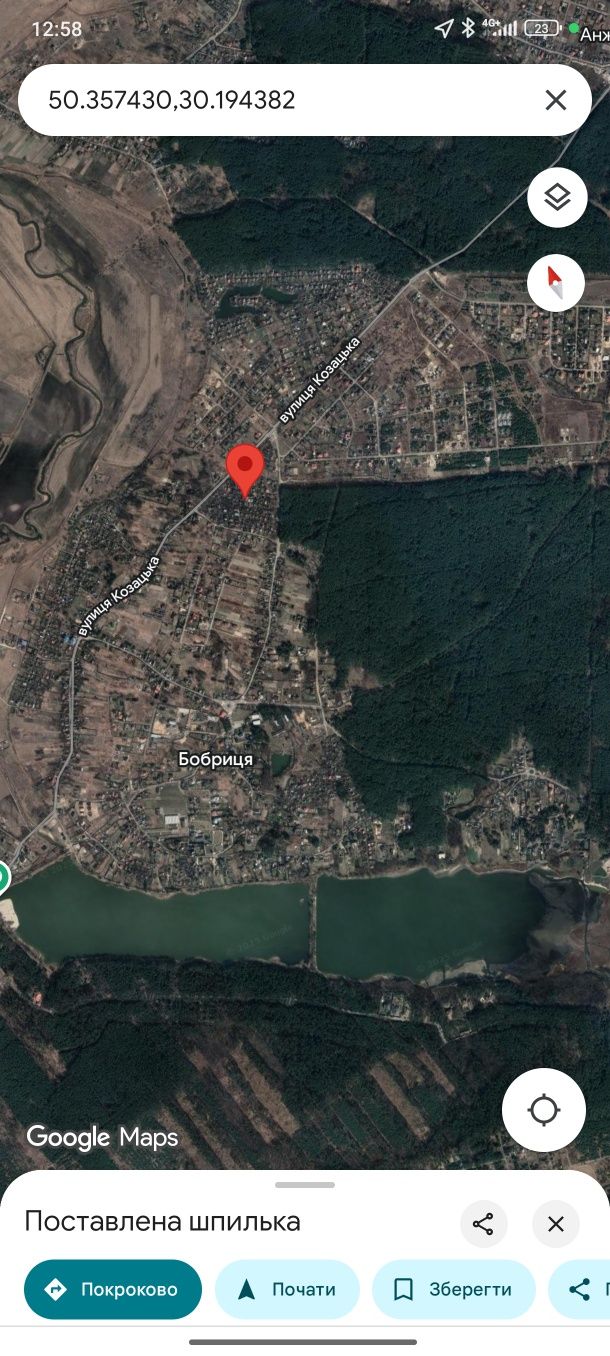Open the map layers selector
The width and height of the screenshot is (610, 1356).
557,198
